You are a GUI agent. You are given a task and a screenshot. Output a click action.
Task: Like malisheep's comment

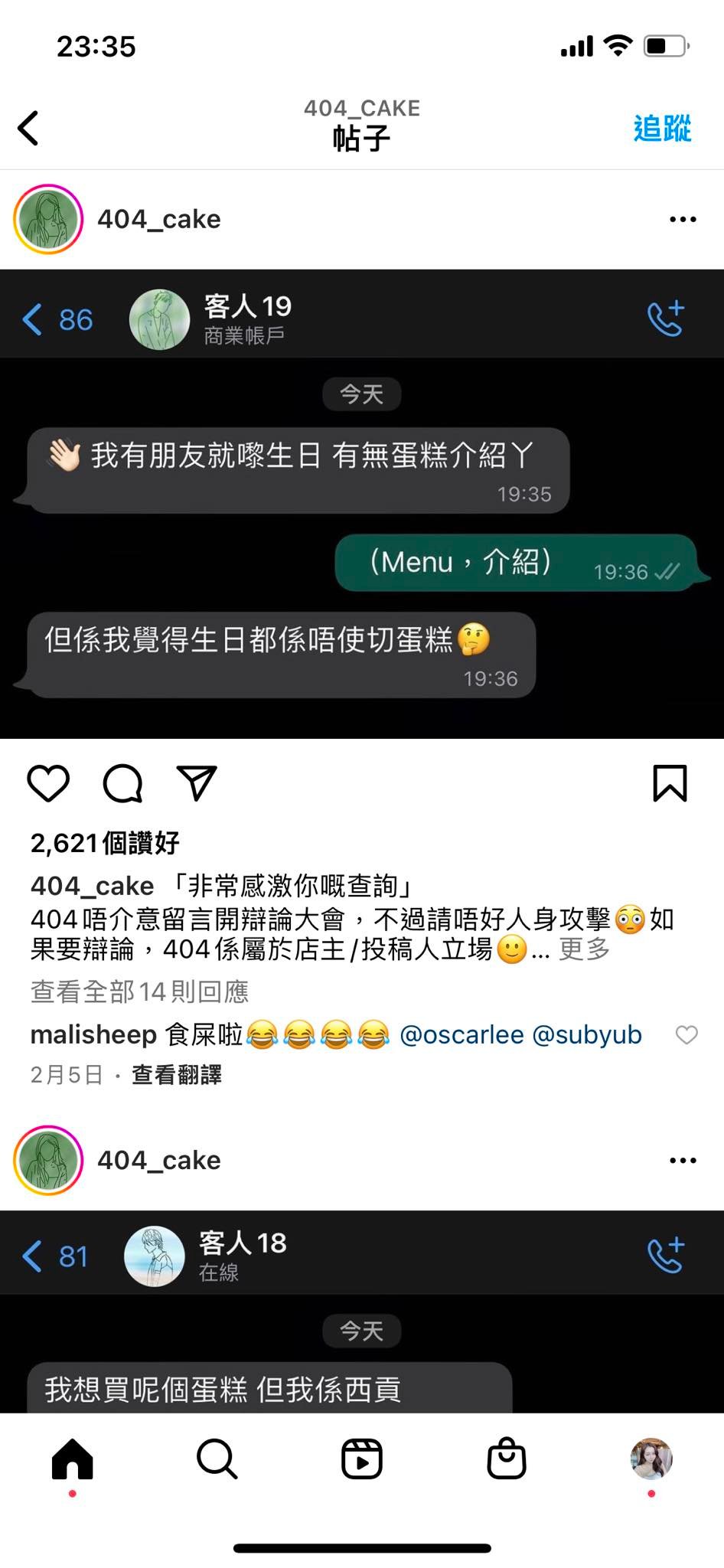coord(686,1035)
